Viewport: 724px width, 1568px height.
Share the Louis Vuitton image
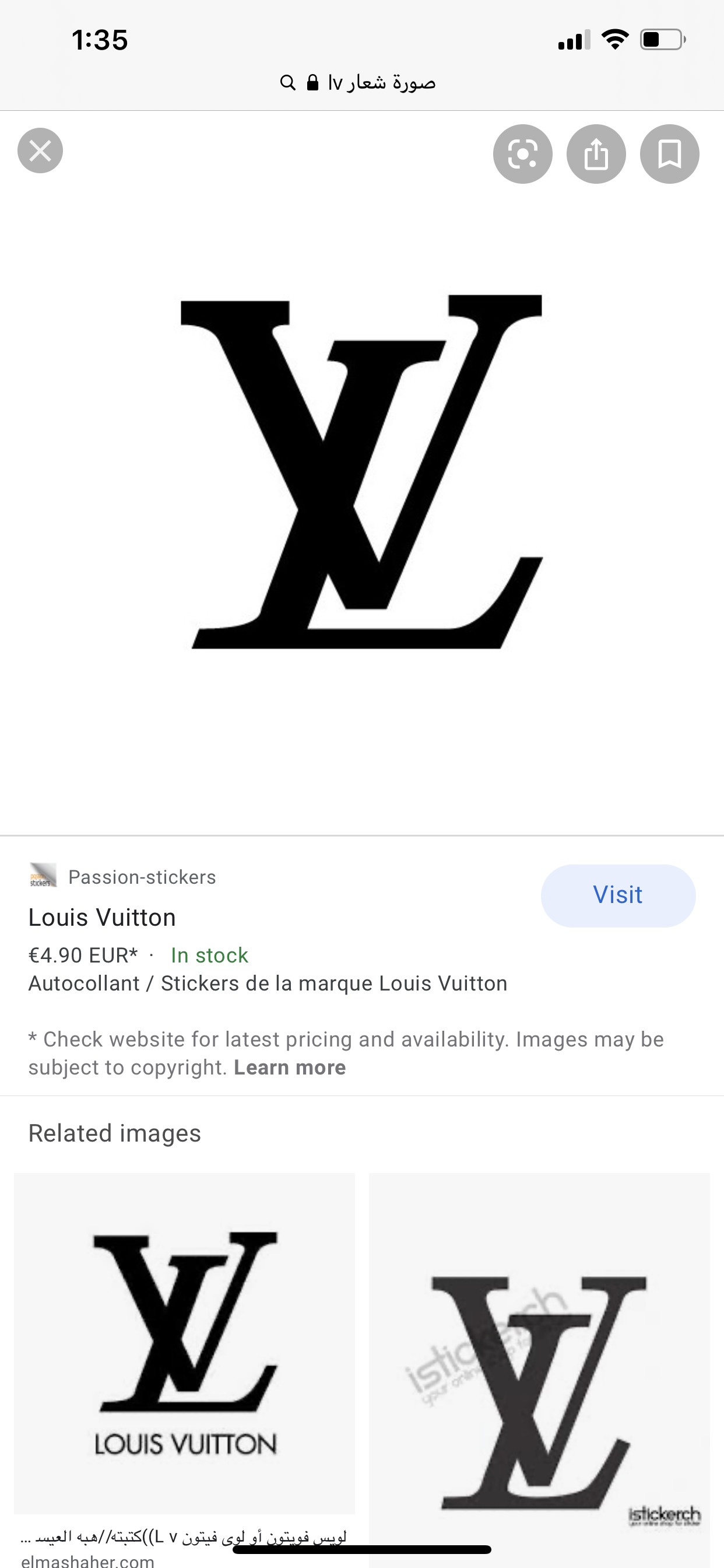pos(596,154)
